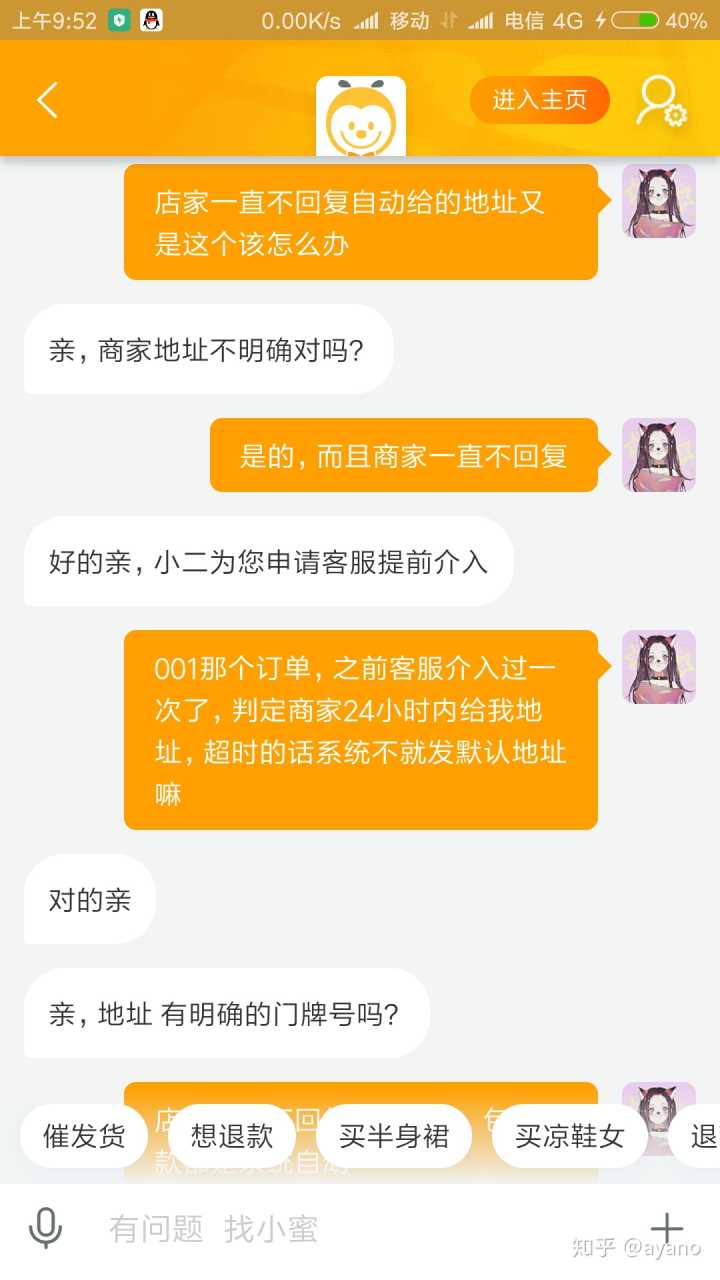Open the bee assistant avatar in header
Viewport: 720px width, 1280px height.
361,116
